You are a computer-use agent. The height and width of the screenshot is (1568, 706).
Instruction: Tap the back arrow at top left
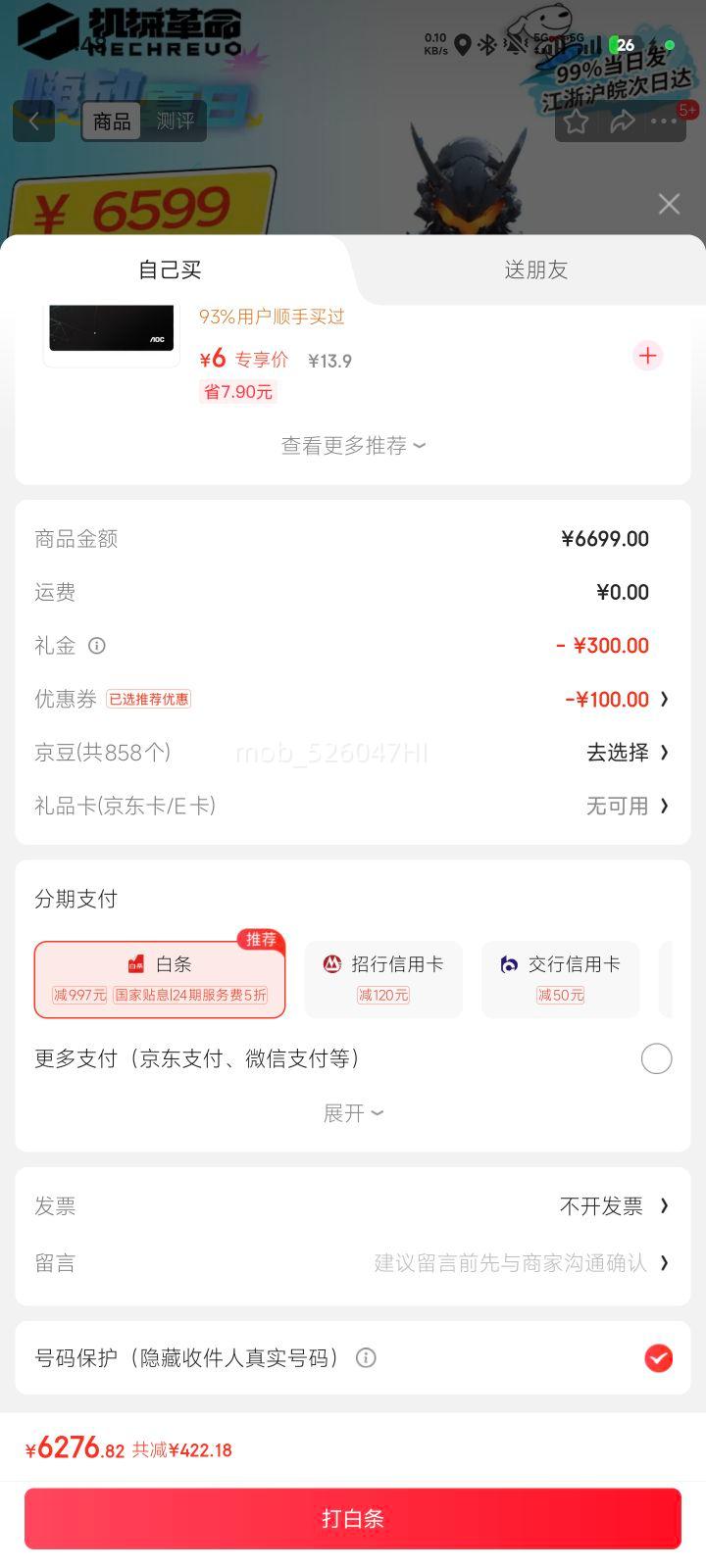(x=33, y=120)
